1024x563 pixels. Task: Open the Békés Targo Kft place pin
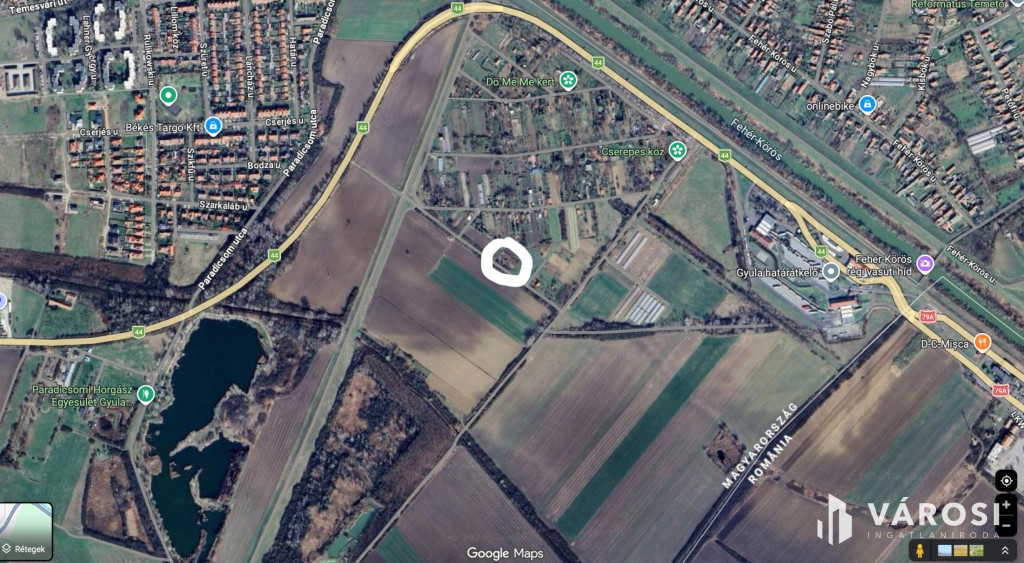coord(213,126)
